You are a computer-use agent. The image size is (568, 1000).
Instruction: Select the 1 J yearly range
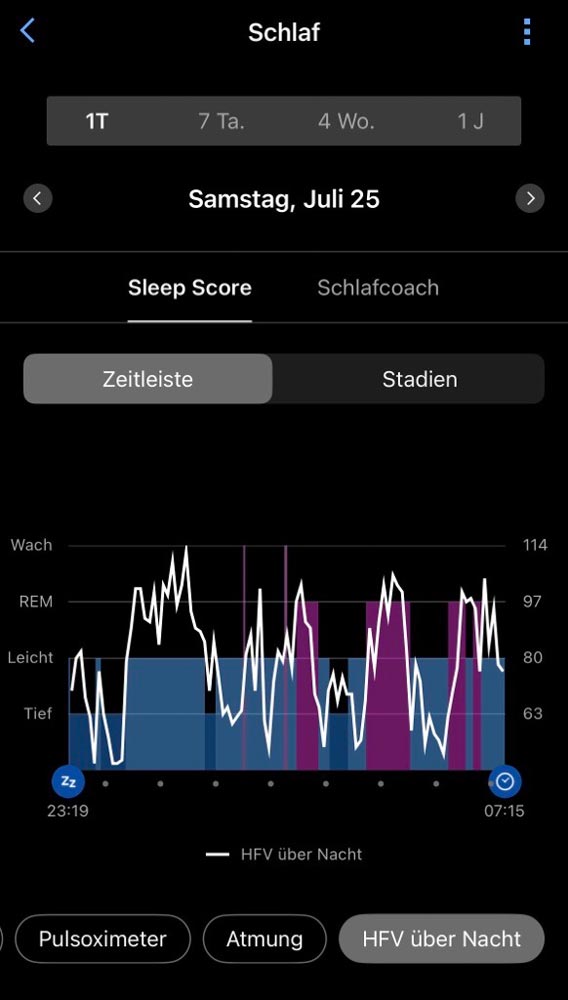click(x=470, y=121)
